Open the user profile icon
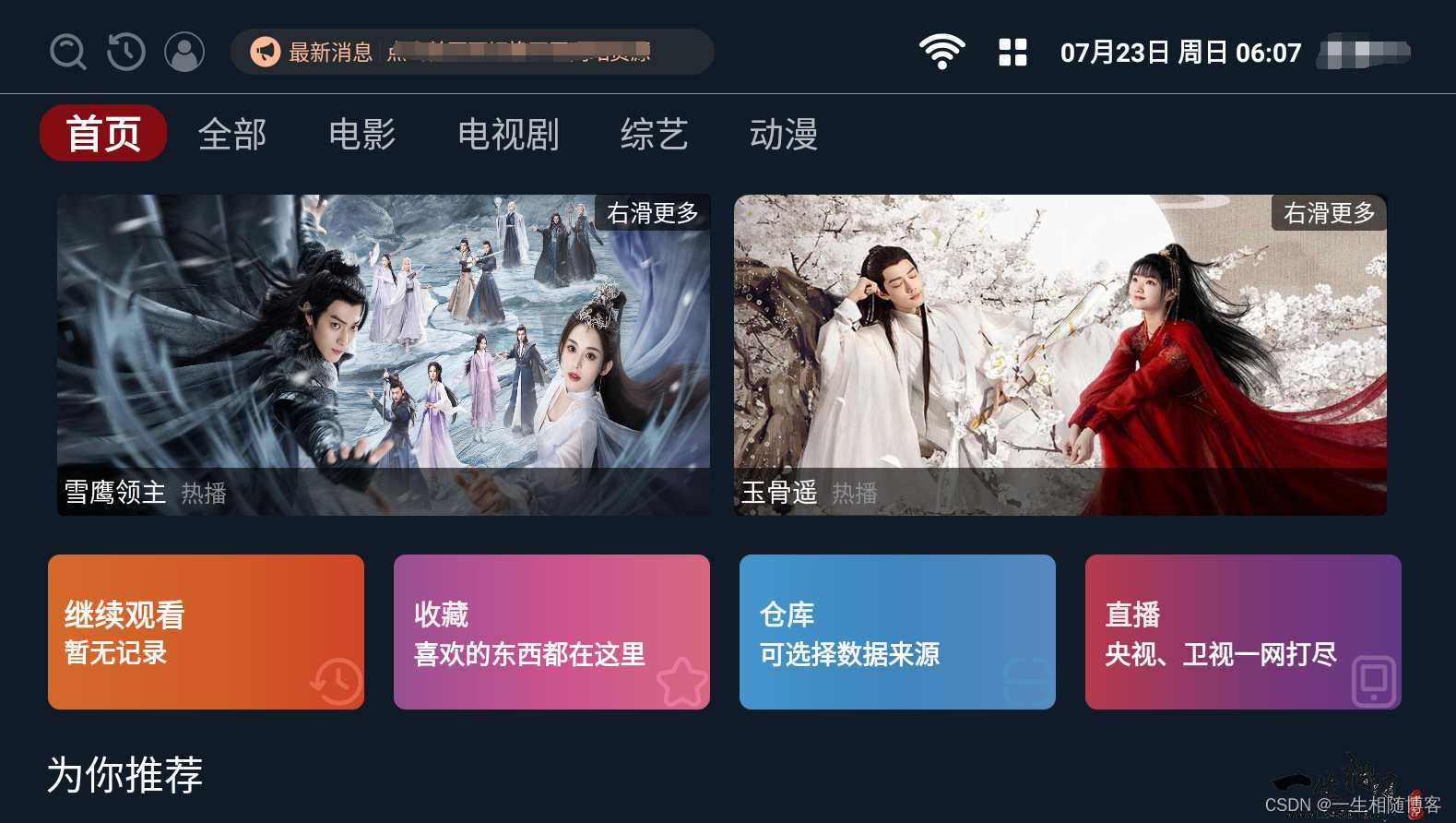 (184, 52)
